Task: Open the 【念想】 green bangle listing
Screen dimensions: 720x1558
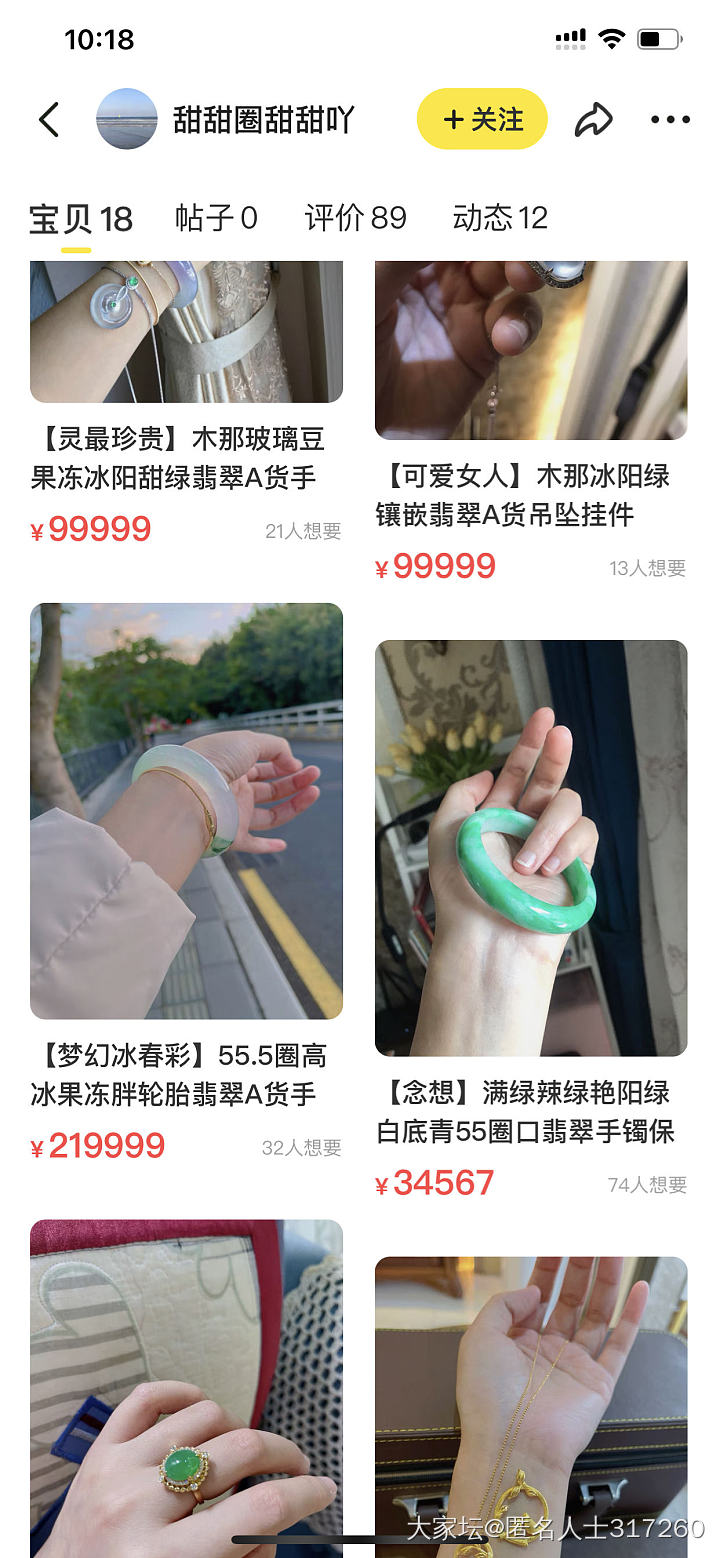Action: pos(531,848)
